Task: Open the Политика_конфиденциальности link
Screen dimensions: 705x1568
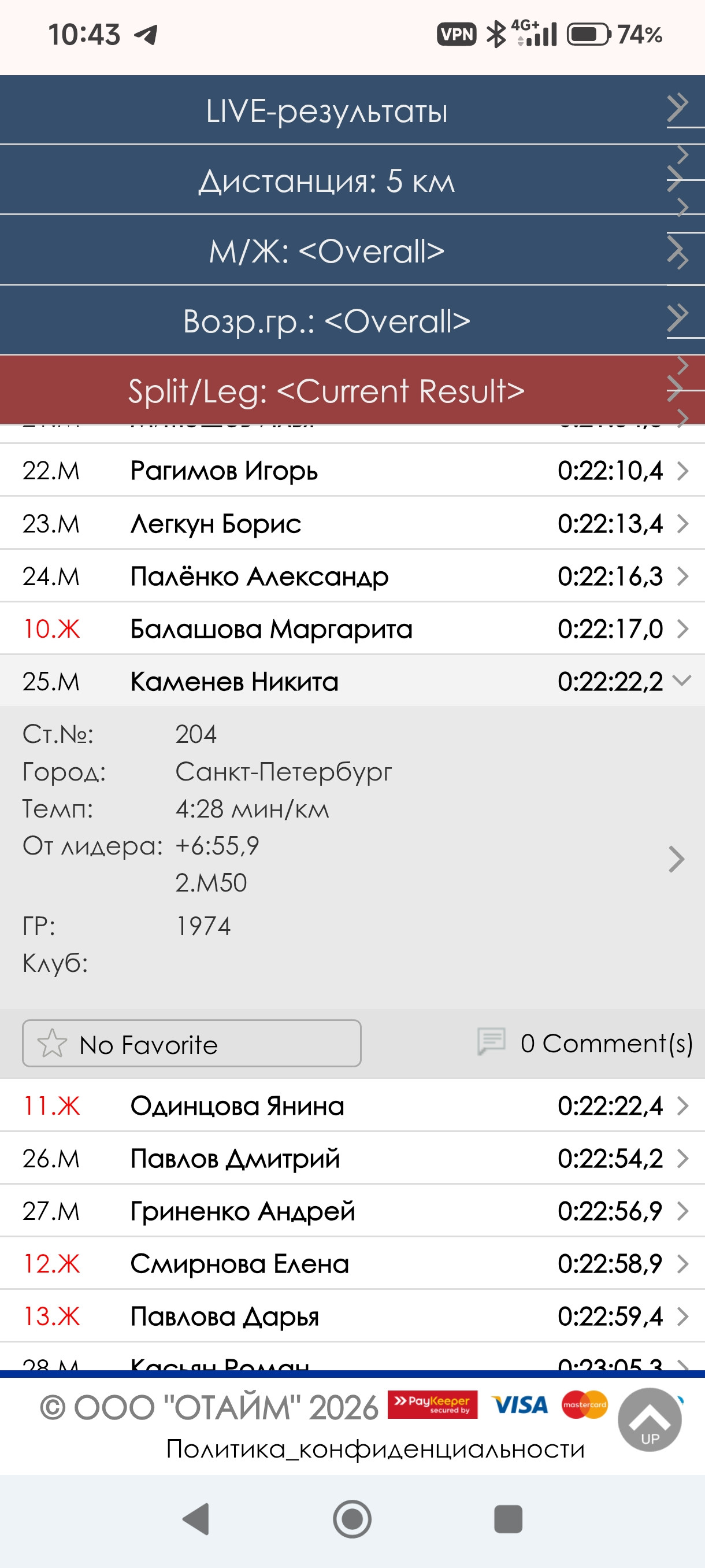Action: tap(375, 1449)
